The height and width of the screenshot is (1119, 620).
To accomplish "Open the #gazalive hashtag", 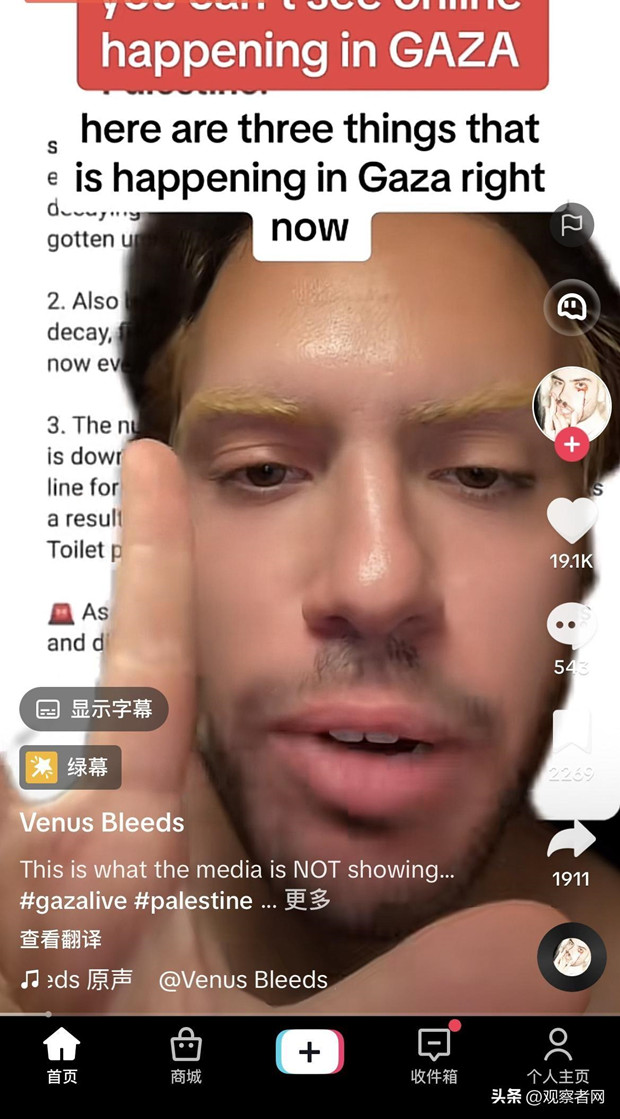I will (74, 900).
